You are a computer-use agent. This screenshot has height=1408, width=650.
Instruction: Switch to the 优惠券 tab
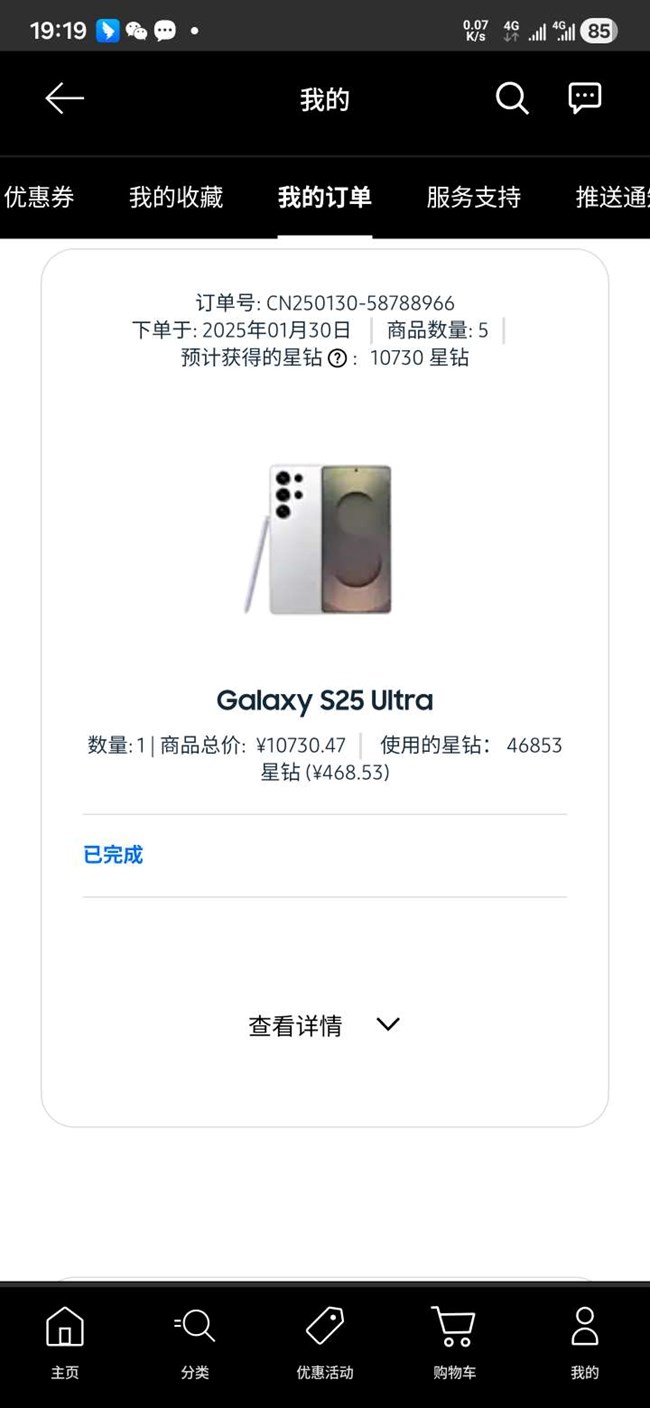point(39,197)
